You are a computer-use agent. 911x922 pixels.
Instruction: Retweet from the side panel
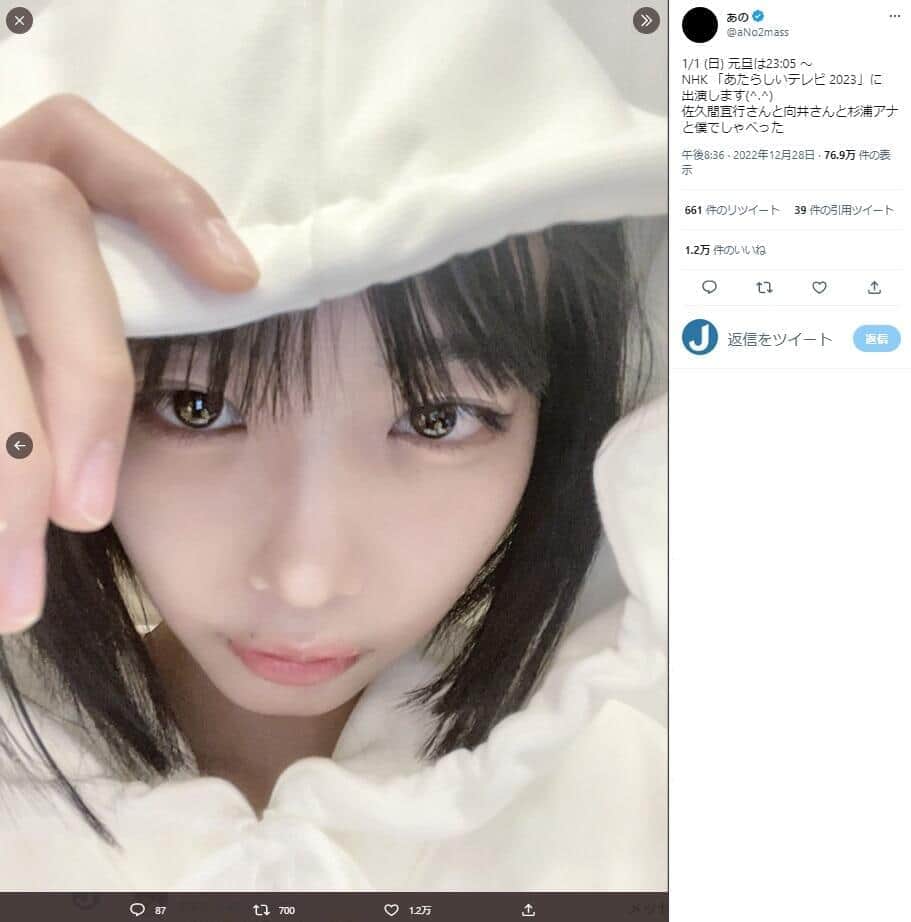pyautogui.click(x=764, y=287)
